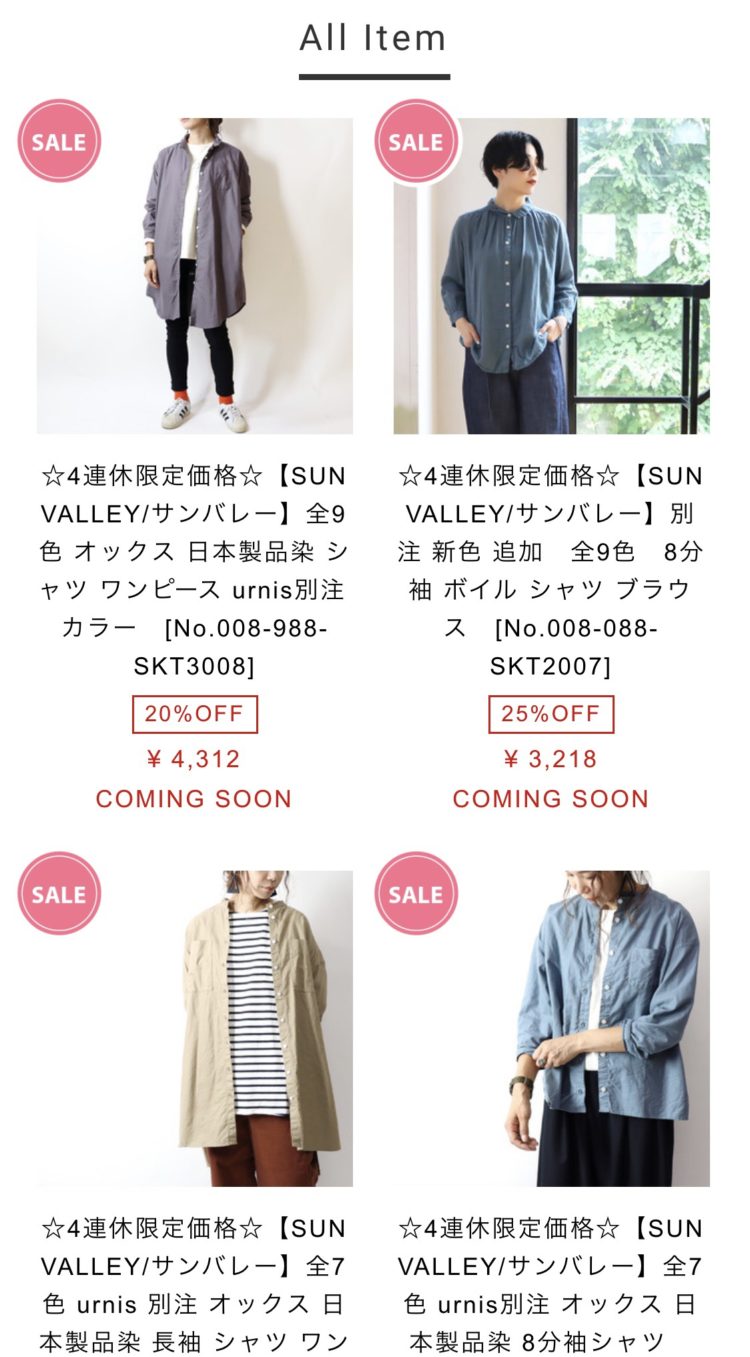Open the blue voile blouse SKT2007 product
Image resolution: width=750 pixels, height=1357 pixels.
551,277
